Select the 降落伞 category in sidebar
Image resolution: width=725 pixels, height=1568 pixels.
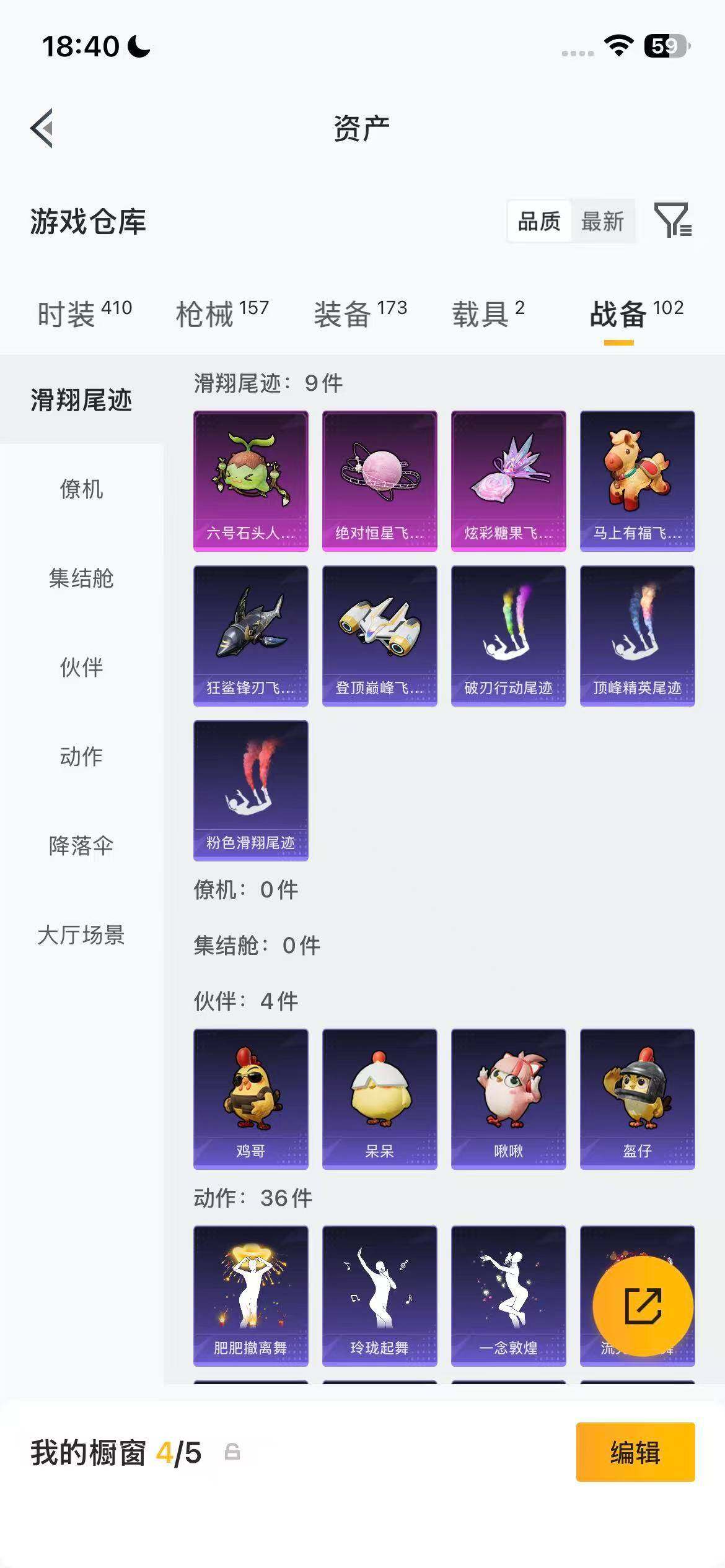81,843
